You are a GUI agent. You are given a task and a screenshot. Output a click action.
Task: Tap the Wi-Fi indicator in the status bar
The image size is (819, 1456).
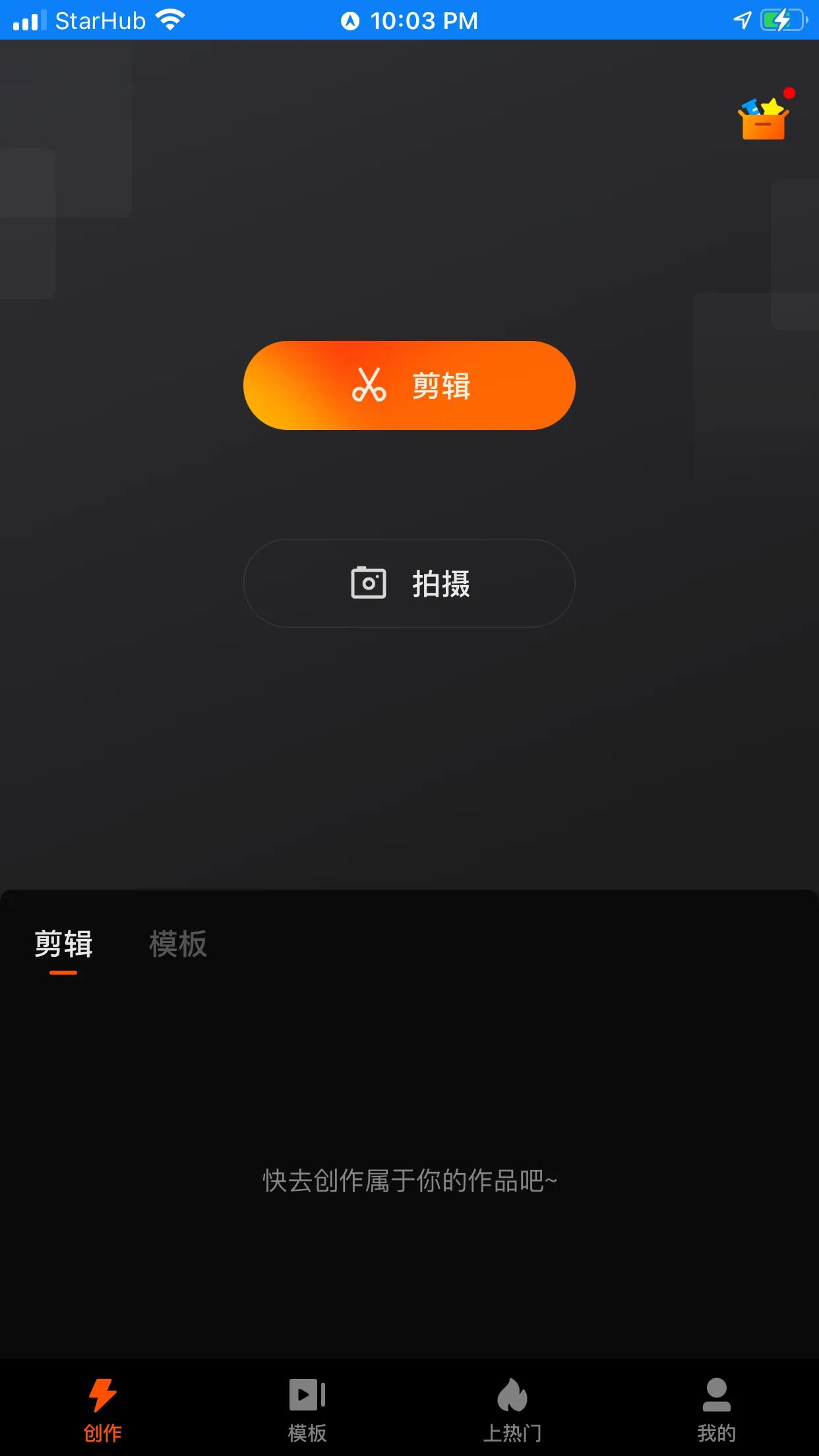click(x=170, y=20)
